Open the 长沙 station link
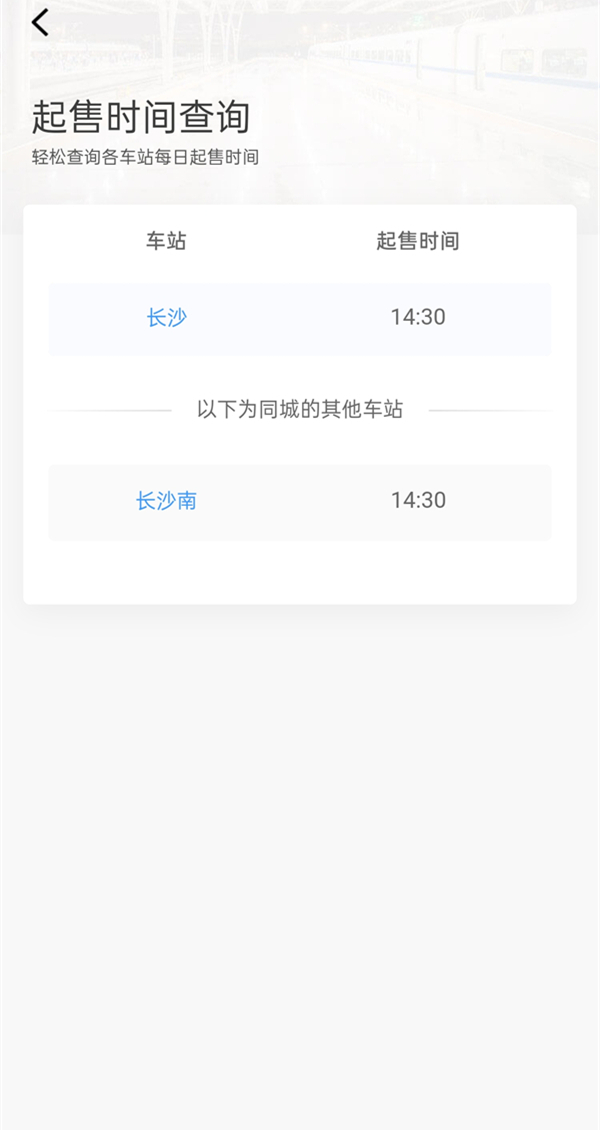 (x=166, y=318)
